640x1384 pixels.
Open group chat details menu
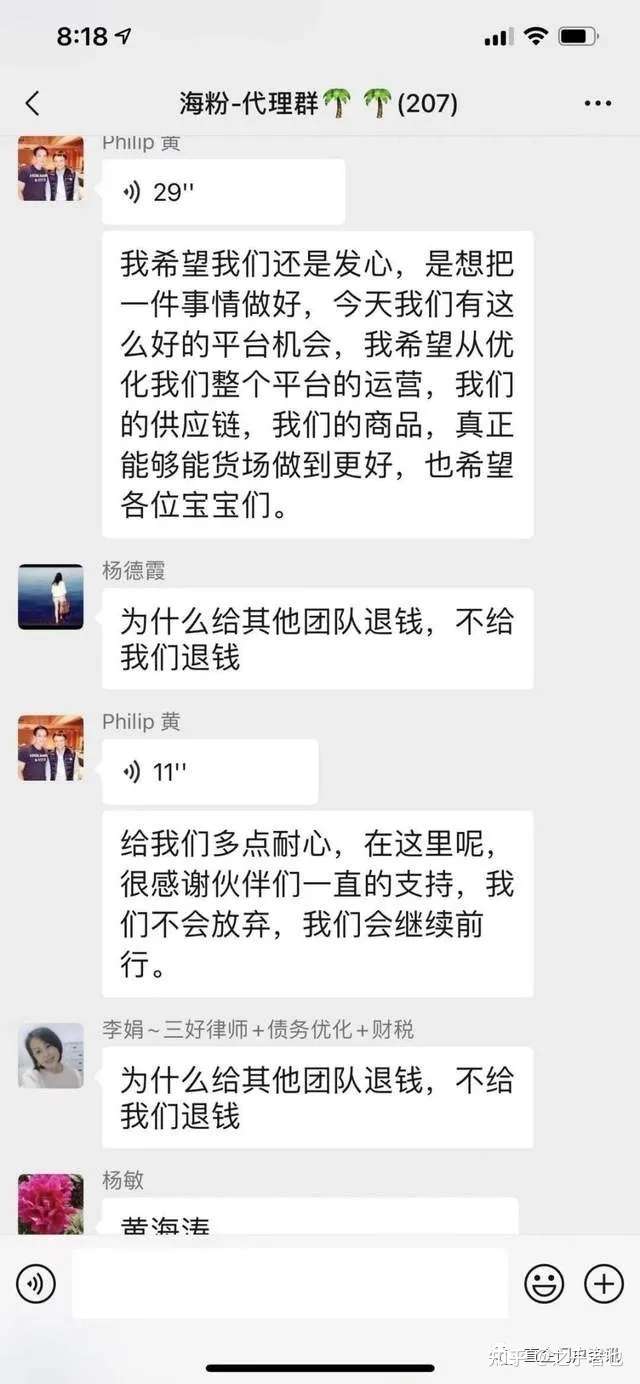[x=597, y=103]
